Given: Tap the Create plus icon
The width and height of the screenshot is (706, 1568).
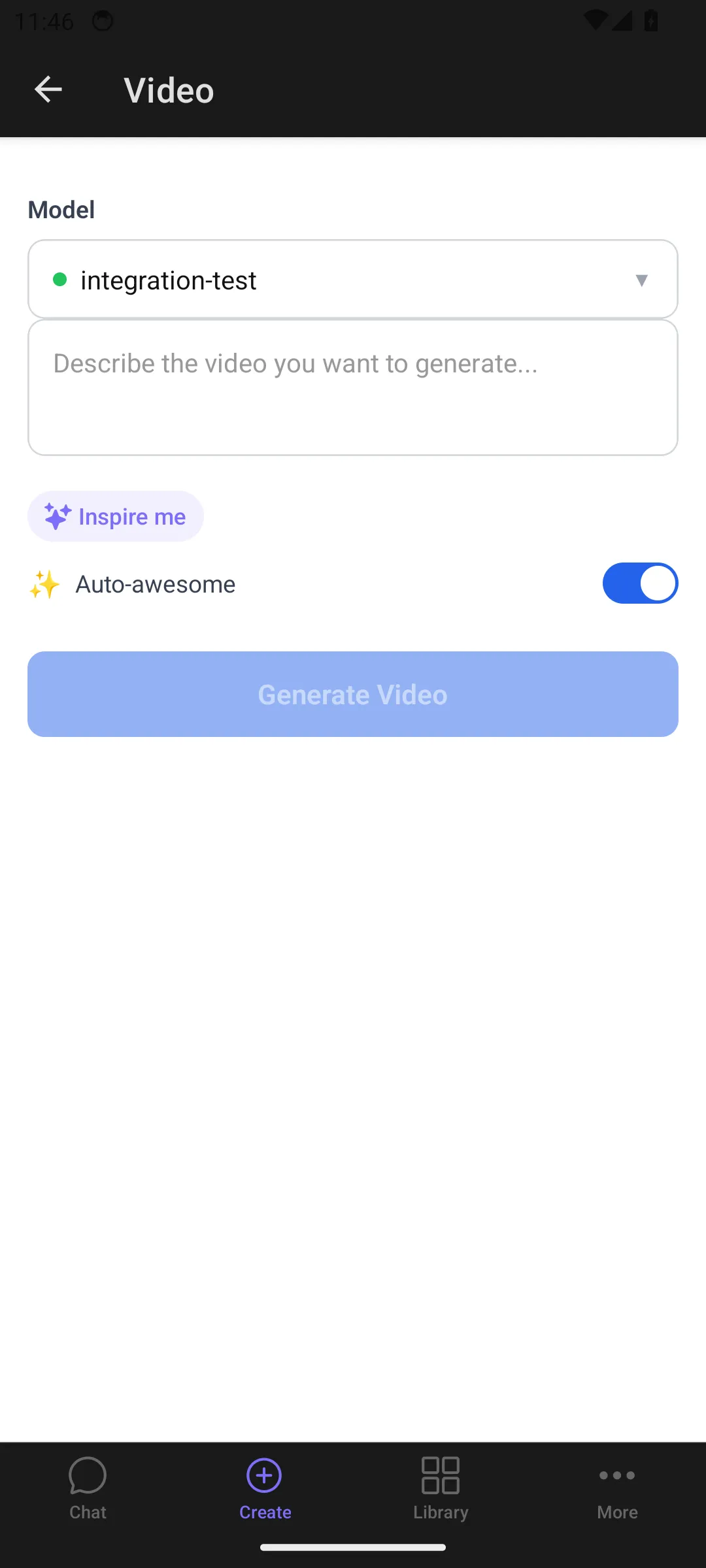Looking at the screenshot, I should 264,1475.
